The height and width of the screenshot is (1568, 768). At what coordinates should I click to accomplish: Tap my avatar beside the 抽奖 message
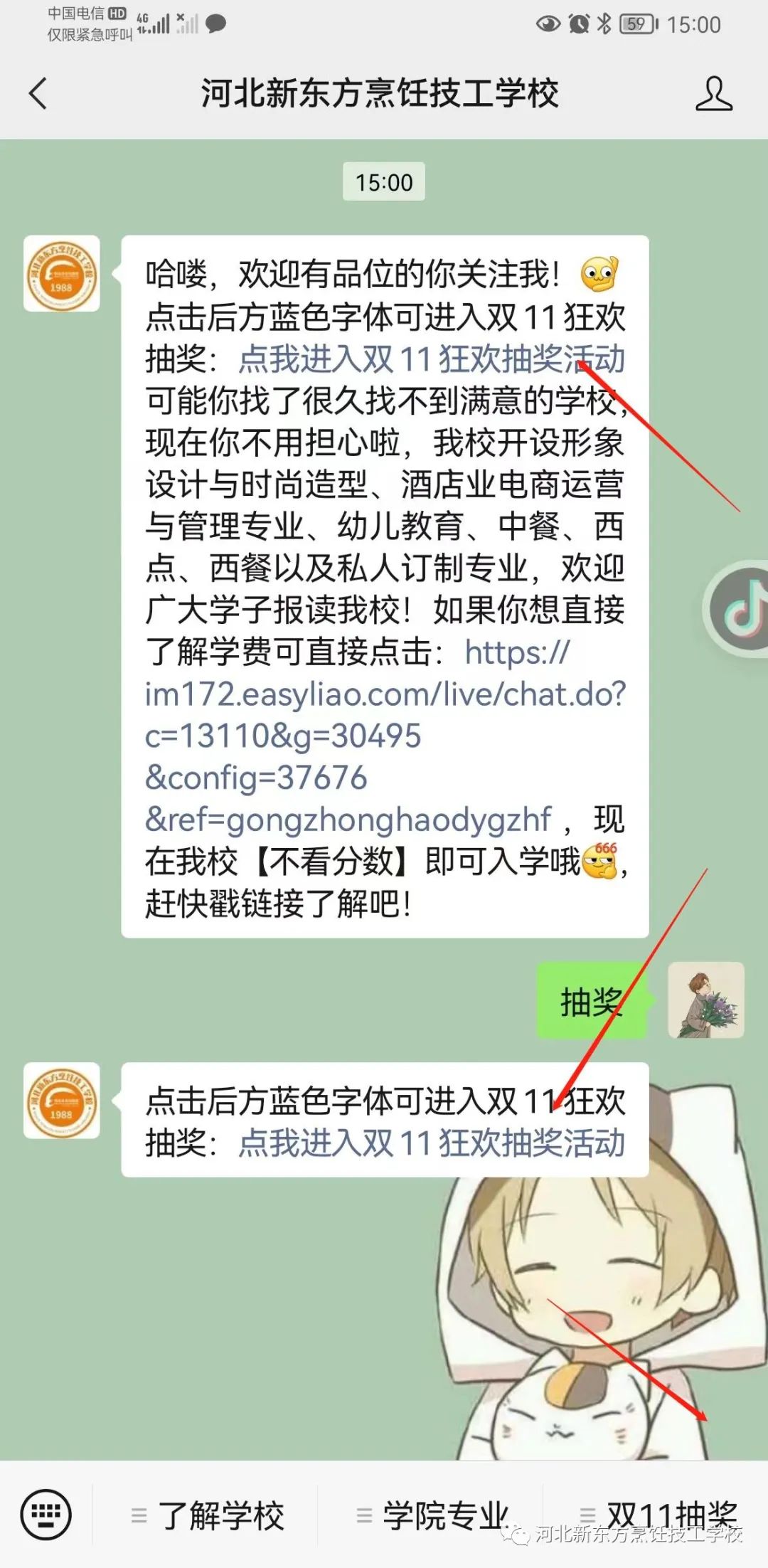[x=705, y=1000]
